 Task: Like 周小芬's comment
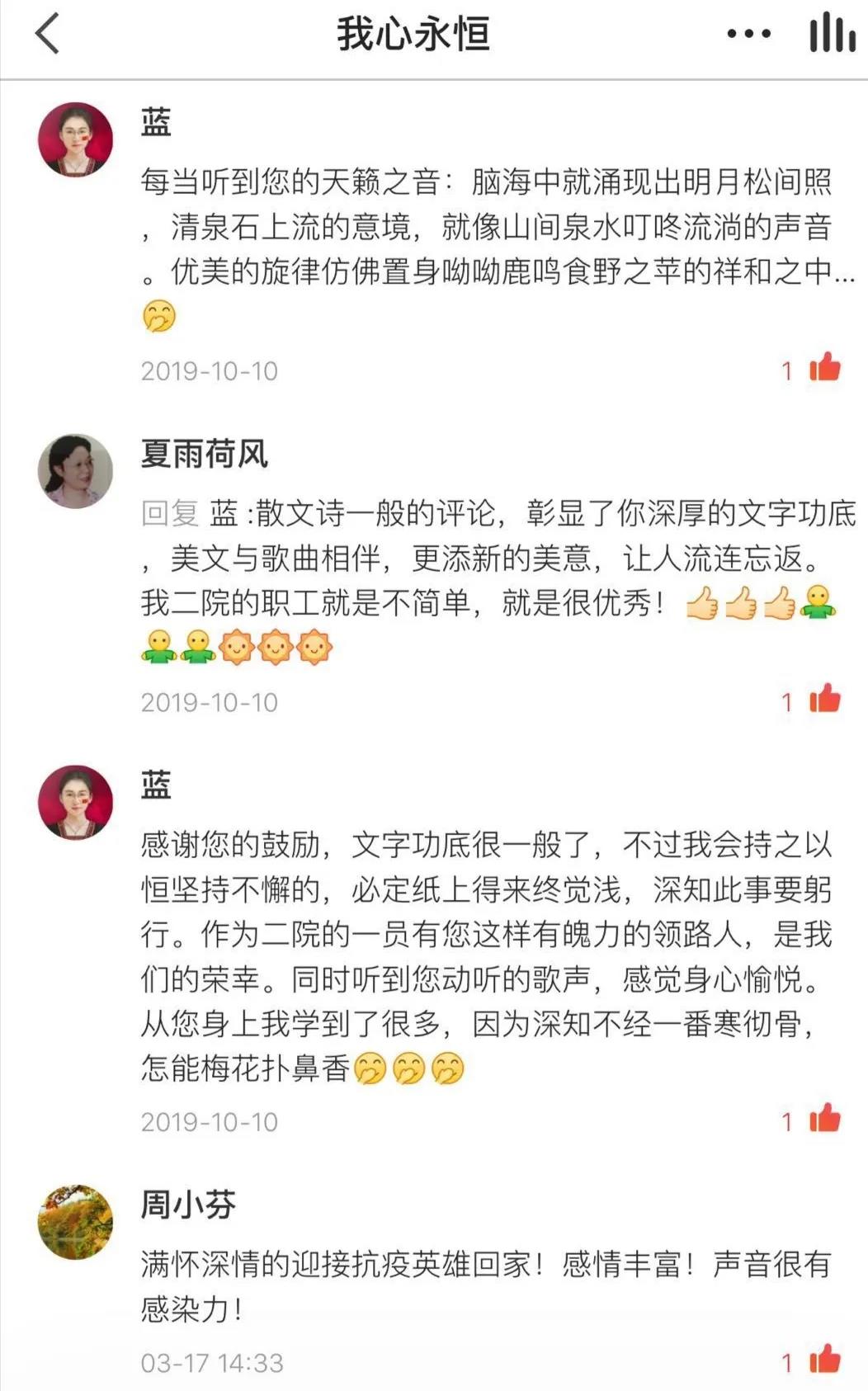(823, 1360)
